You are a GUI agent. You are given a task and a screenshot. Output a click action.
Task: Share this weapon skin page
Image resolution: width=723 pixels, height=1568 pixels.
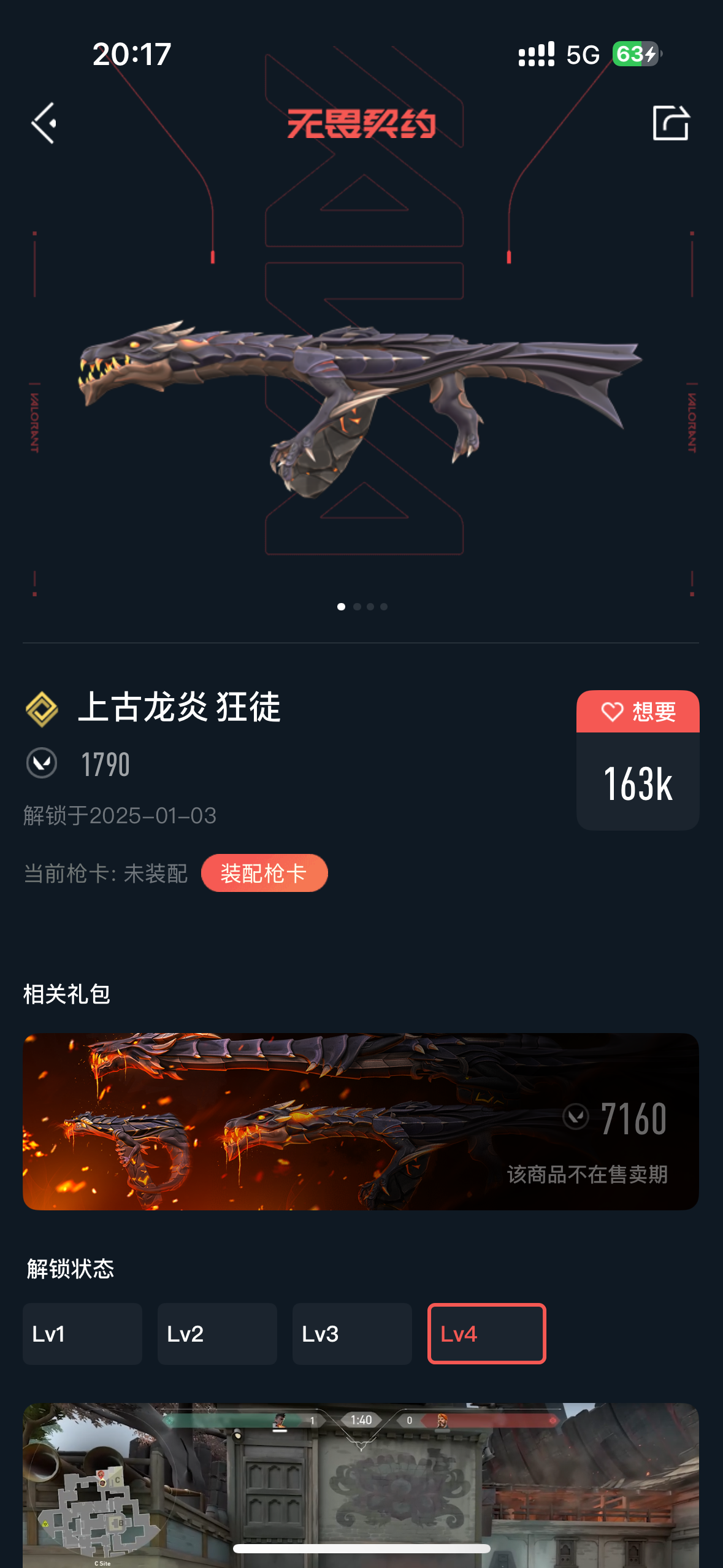(670, 123)
